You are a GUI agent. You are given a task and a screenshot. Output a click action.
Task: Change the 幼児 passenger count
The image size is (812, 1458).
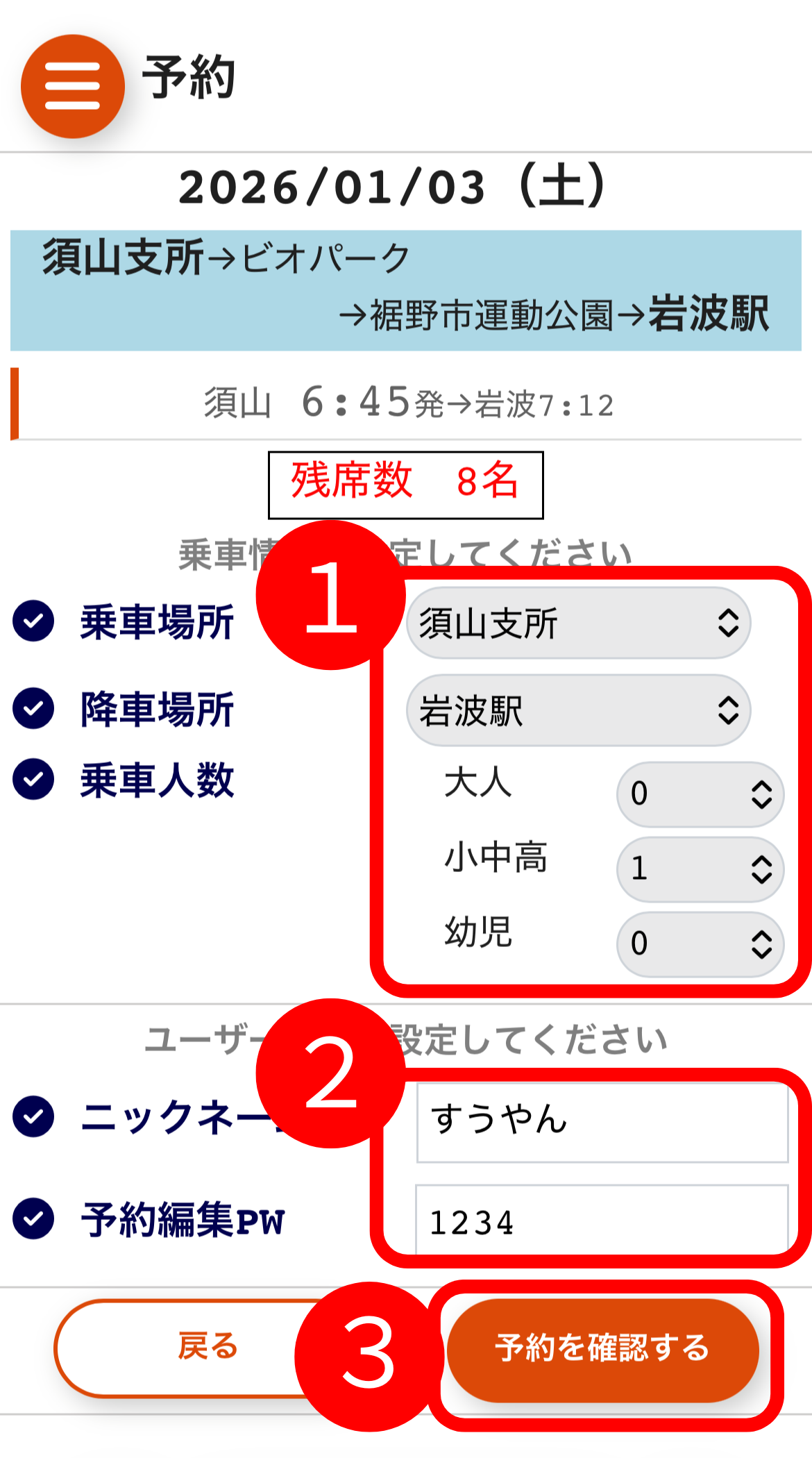[x=700, y=944]
